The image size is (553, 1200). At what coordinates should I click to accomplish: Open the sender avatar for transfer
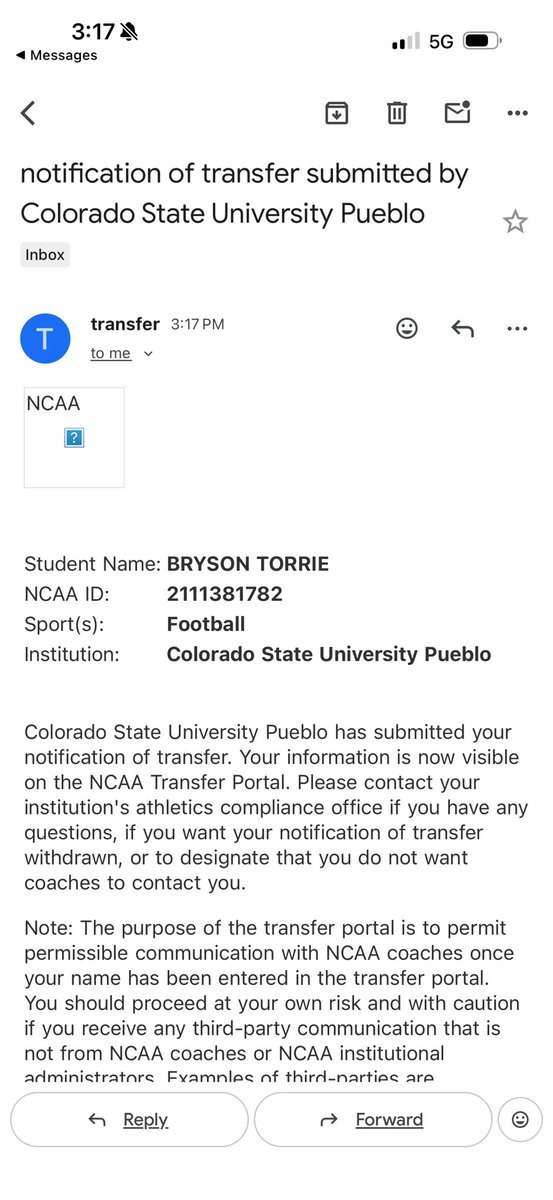coord(45,338)
